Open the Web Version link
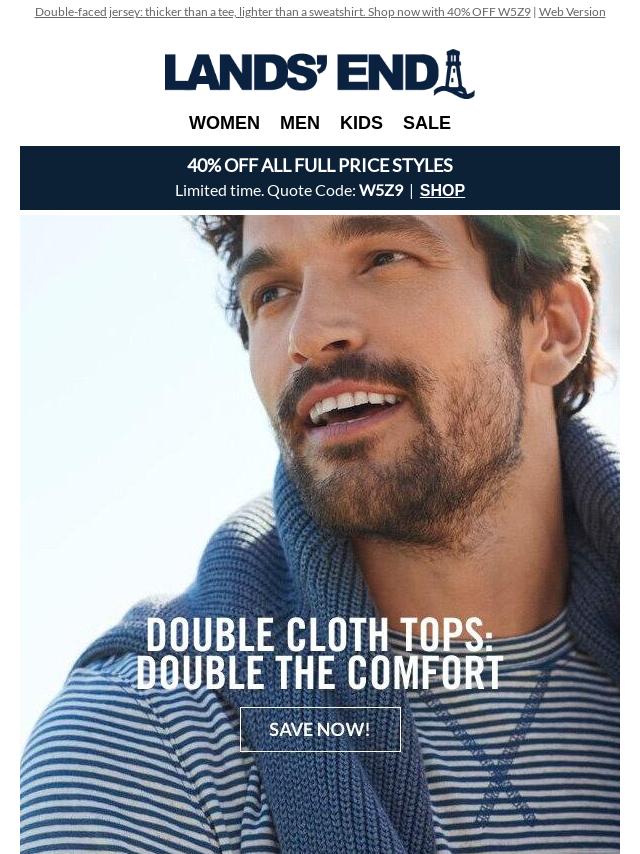This screenshot has width=640, height=854. 571,12
